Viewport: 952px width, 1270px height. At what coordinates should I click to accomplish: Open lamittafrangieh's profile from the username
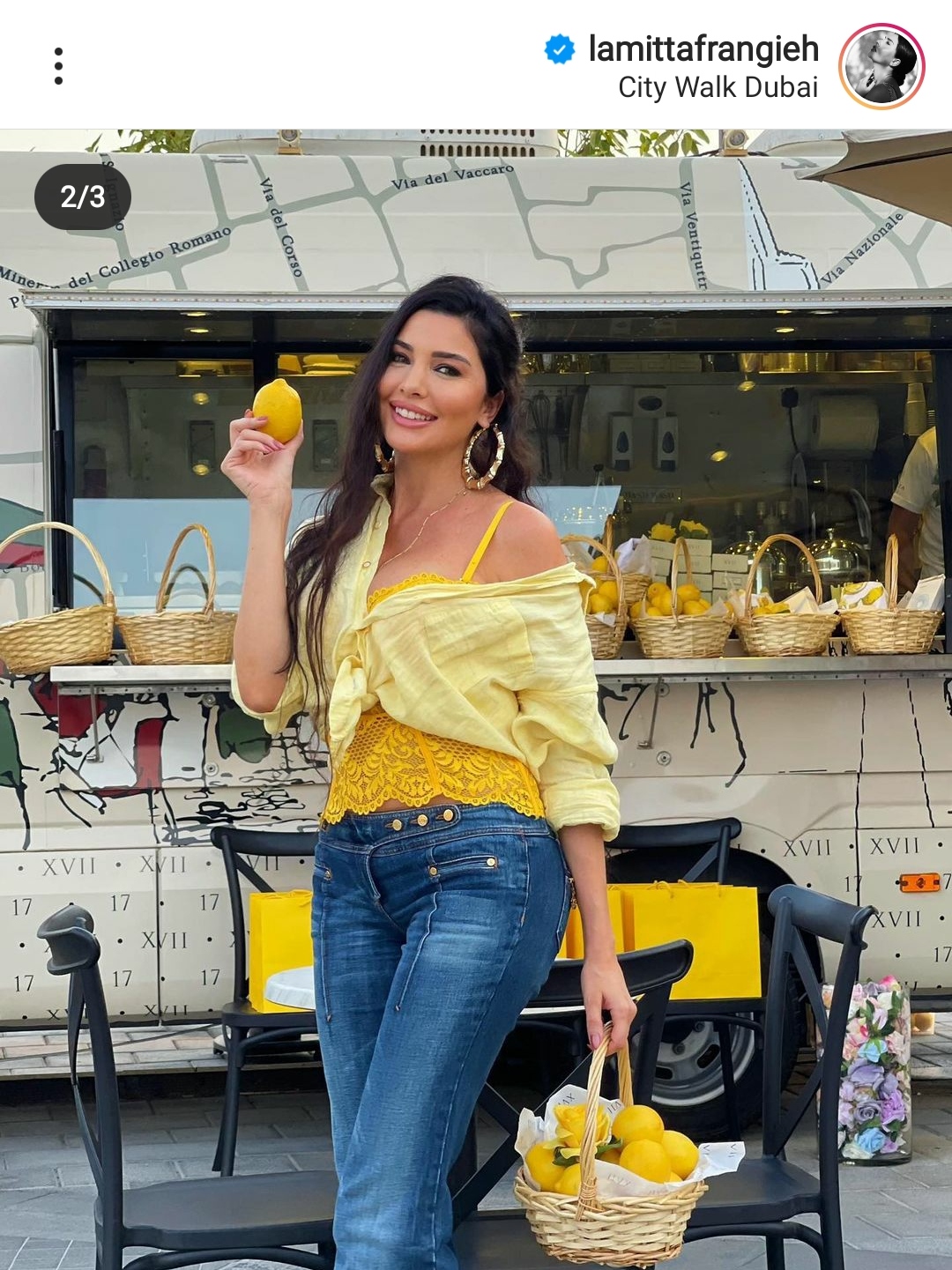(x=703, y=48)
